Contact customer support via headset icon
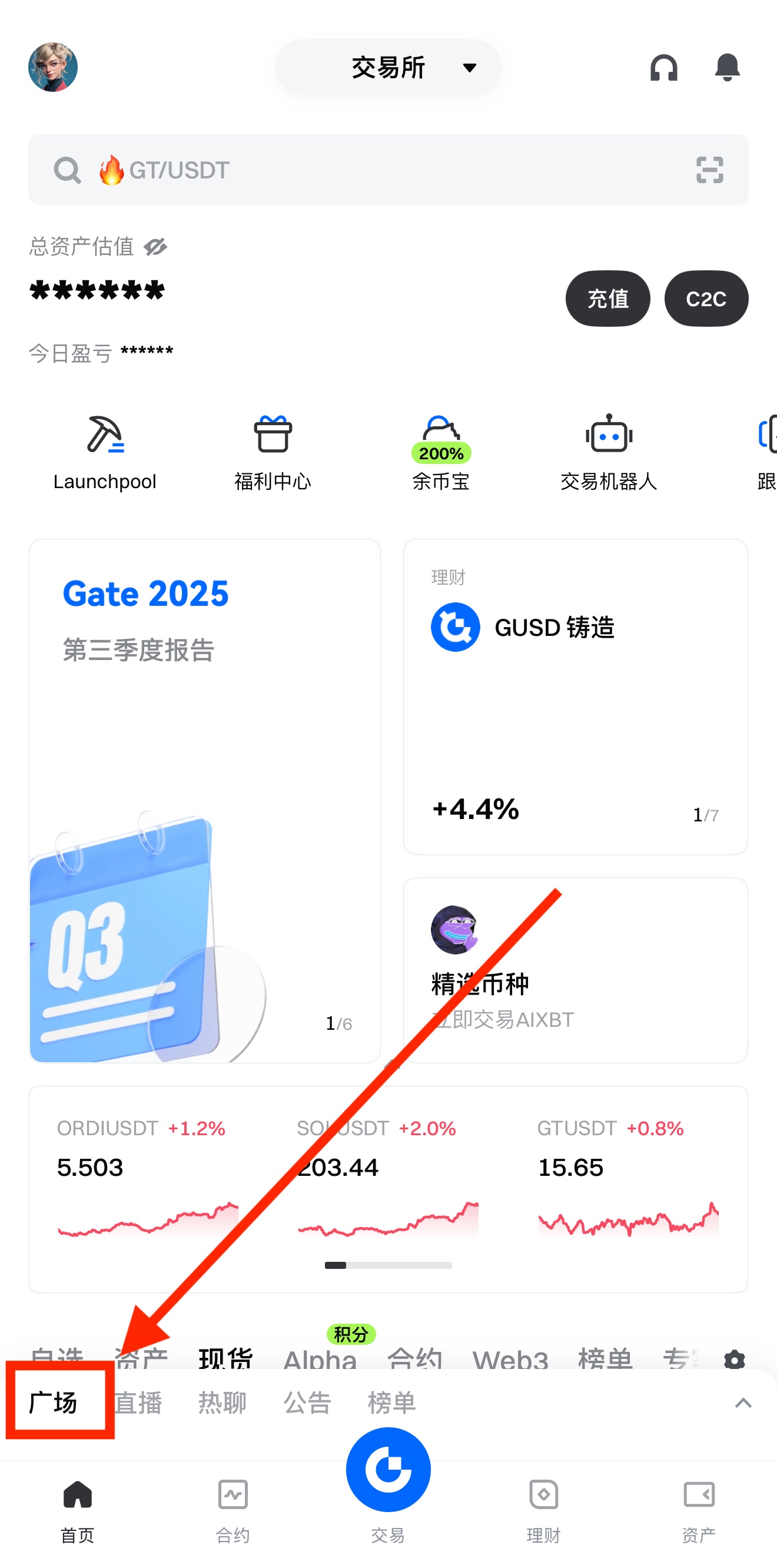The height and width of the screenshot is (1568, 777). 663,68
